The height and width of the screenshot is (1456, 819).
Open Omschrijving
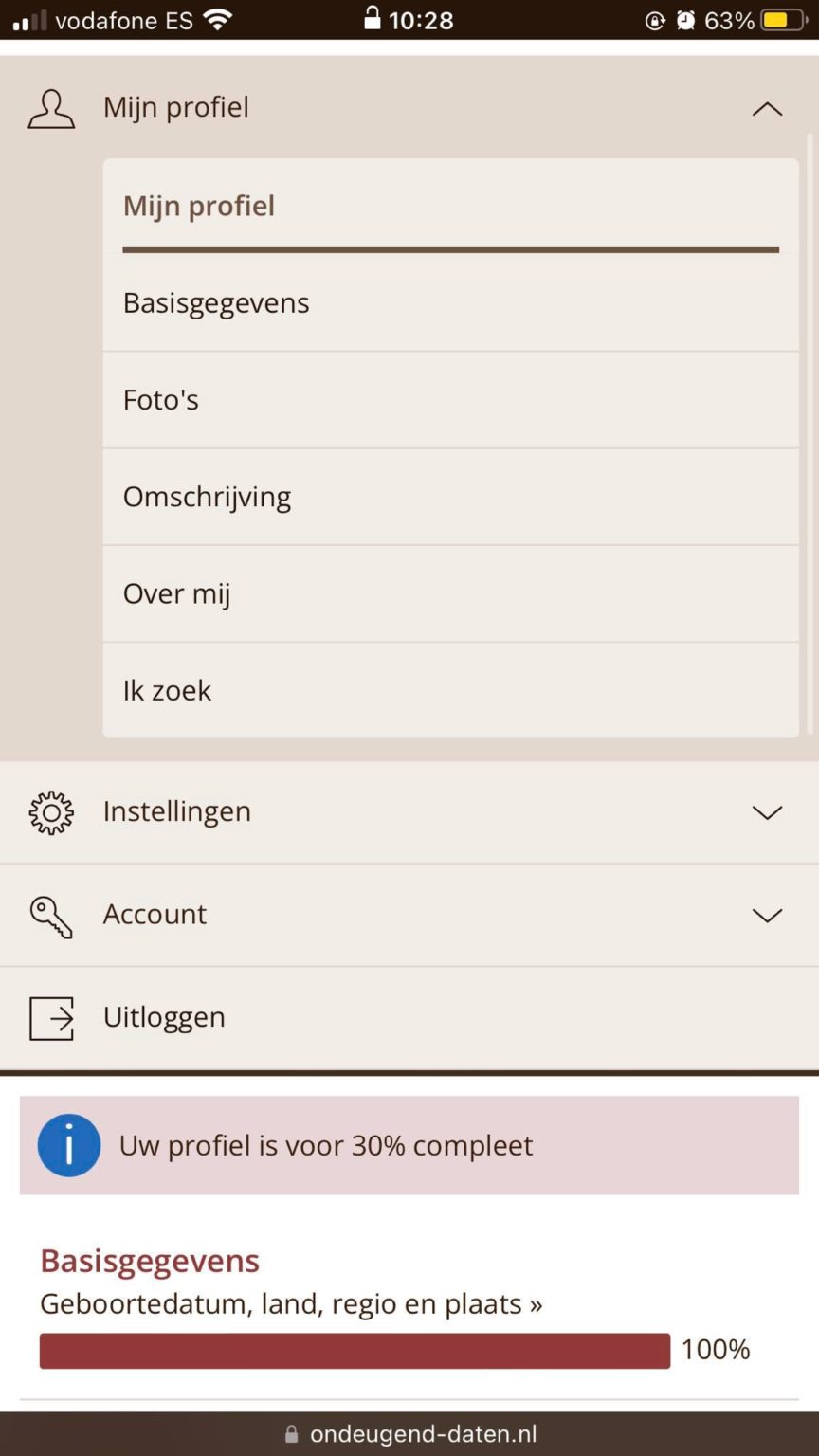click(x=450, y=497)
